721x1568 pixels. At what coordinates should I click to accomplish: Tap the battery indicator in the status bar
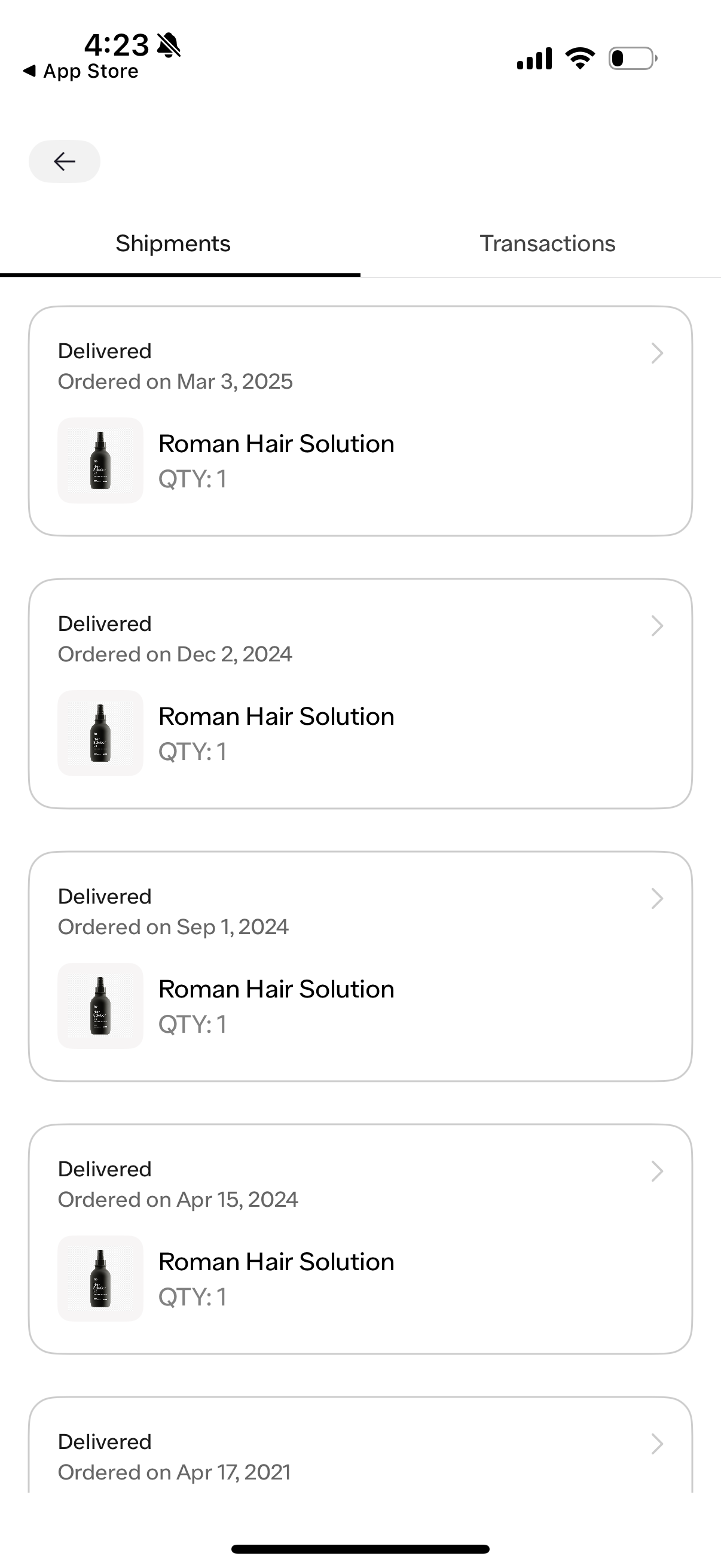[631, 57]
